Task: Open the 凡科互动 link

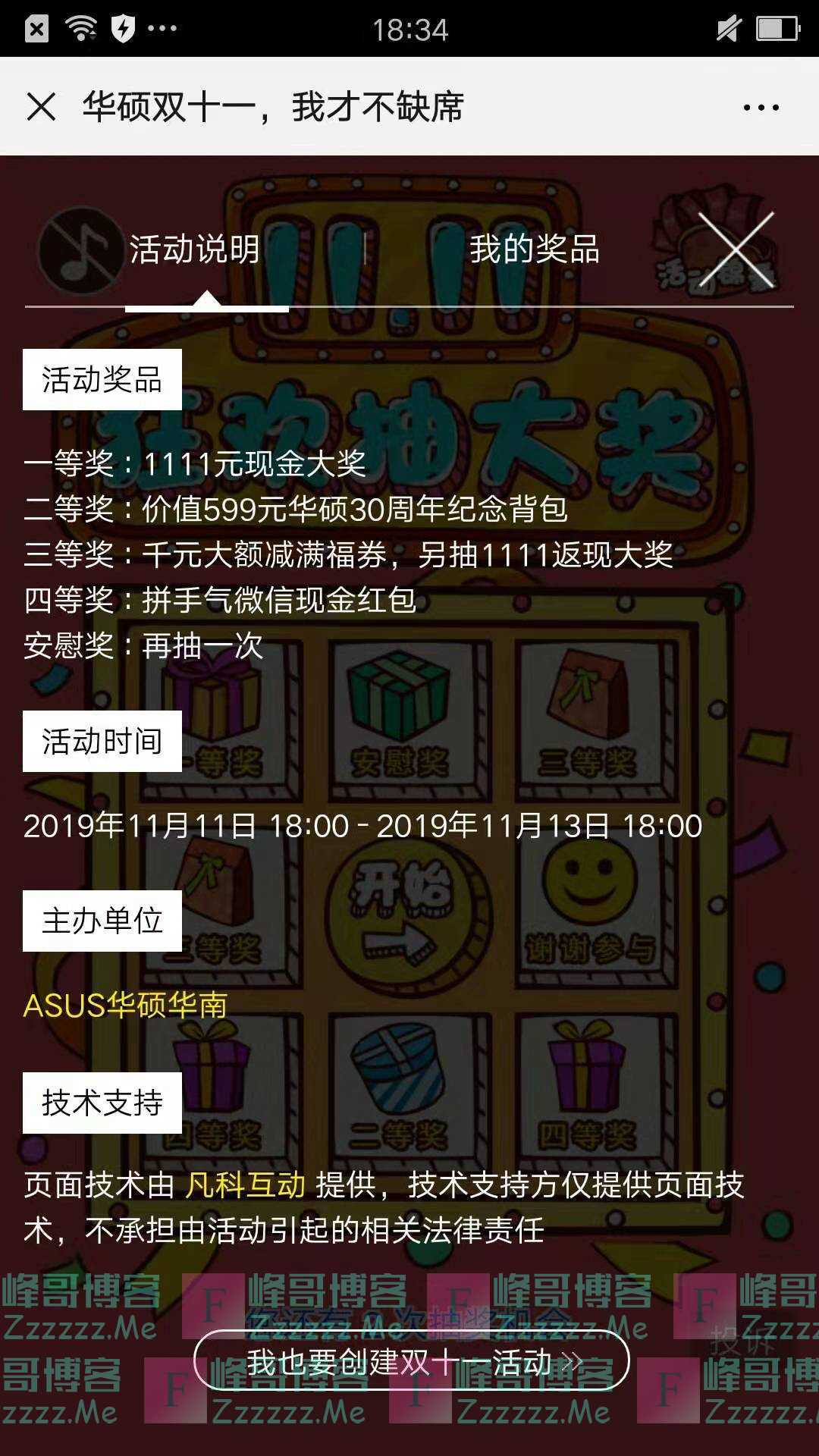Action: click(246, 1185)
